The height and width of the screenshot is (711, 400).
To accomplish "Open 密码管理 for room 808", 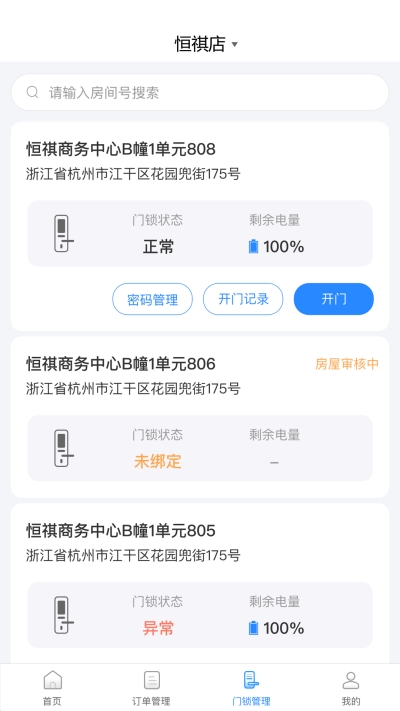I will coord(152,299).
